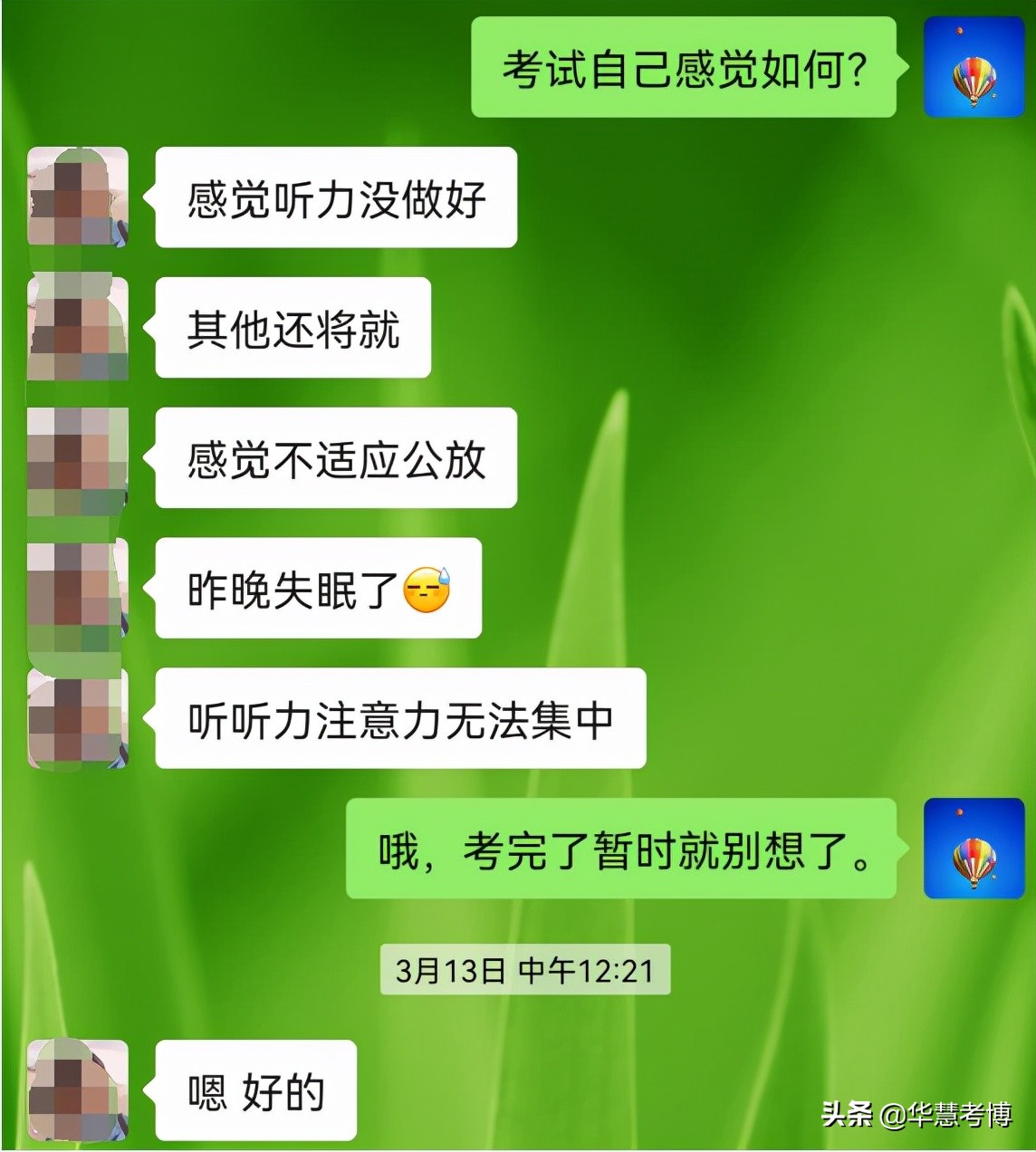
Task: Click the "嗯 好的" message bubble
Action: [256, 1093]
